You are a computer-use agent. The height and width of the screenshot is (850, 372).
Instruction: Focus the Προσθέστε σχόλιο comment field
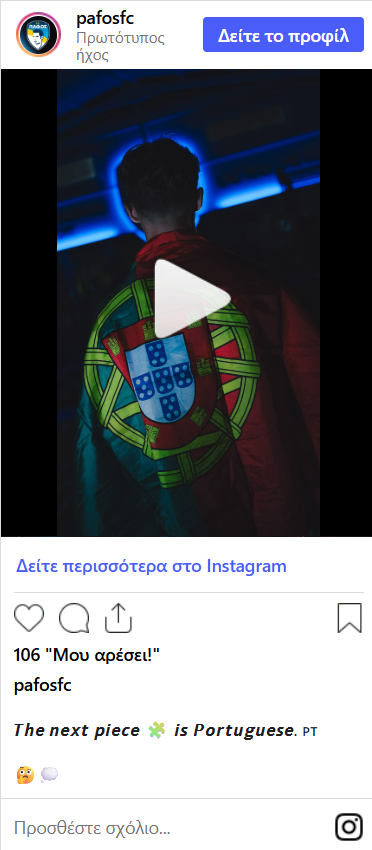coord(168,828)
